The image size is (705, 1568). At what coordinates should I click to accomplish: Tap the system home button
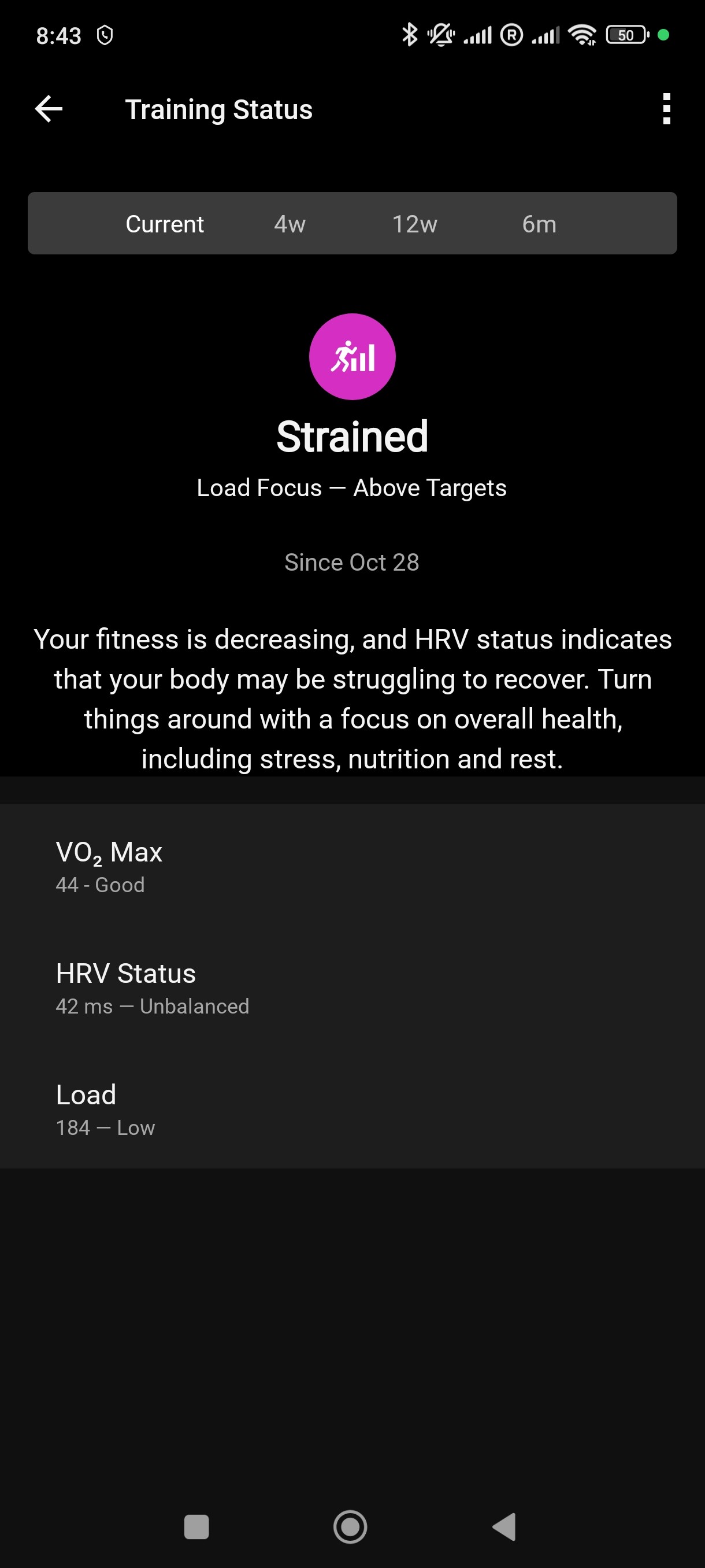[x=350, y=1526]
